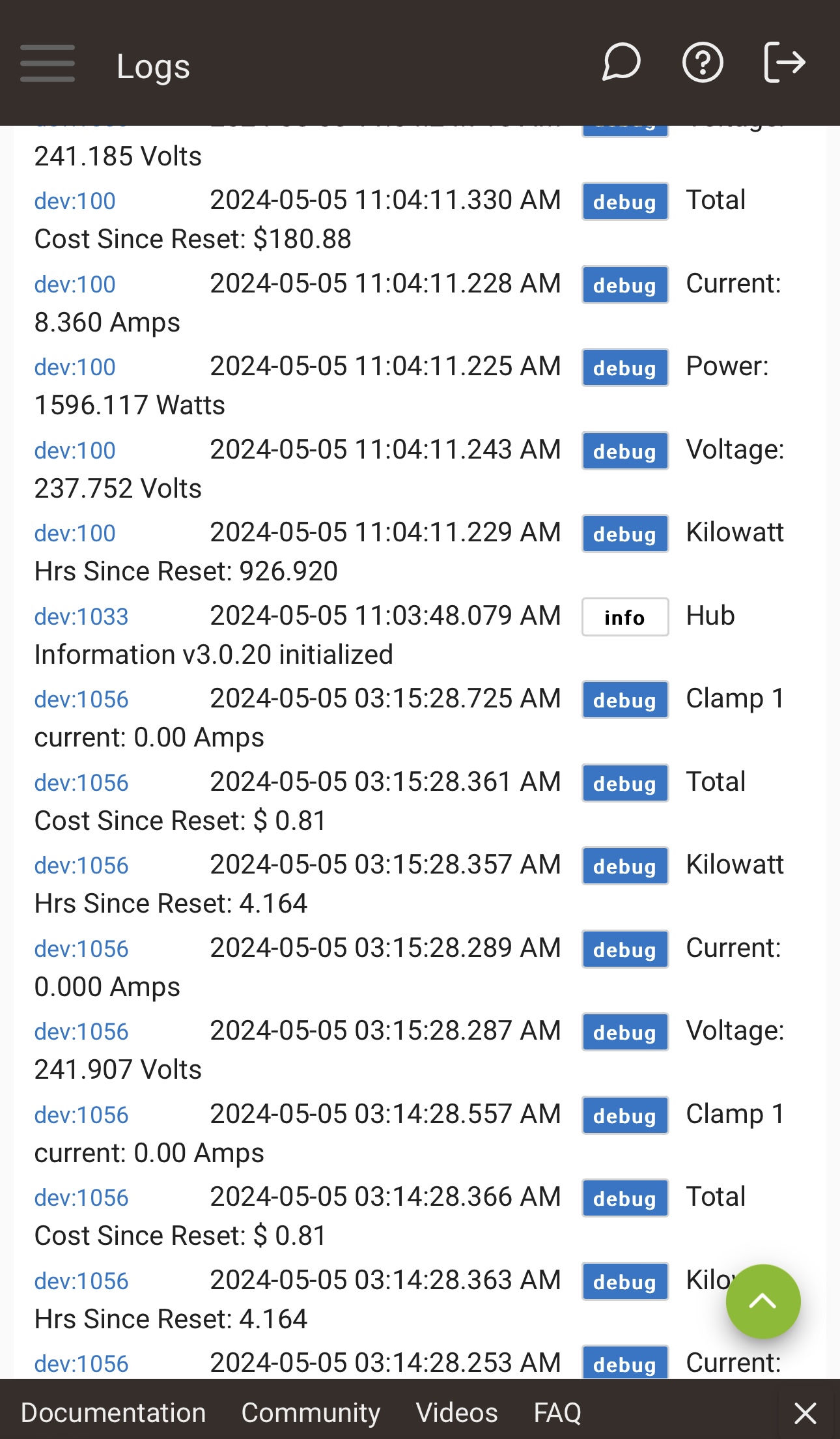Open dev:1056 link on the 241.907 Volts entry

(x=81, y=1031)
